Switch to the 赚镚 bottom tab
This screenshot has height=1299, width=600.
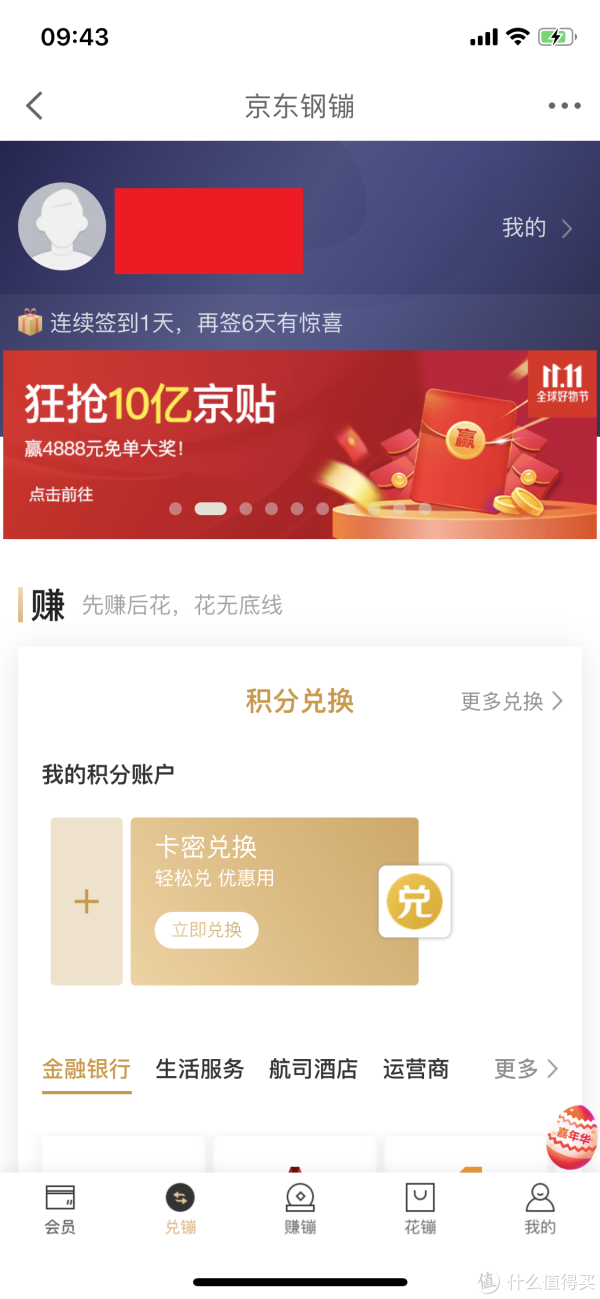click(300, 1210)
